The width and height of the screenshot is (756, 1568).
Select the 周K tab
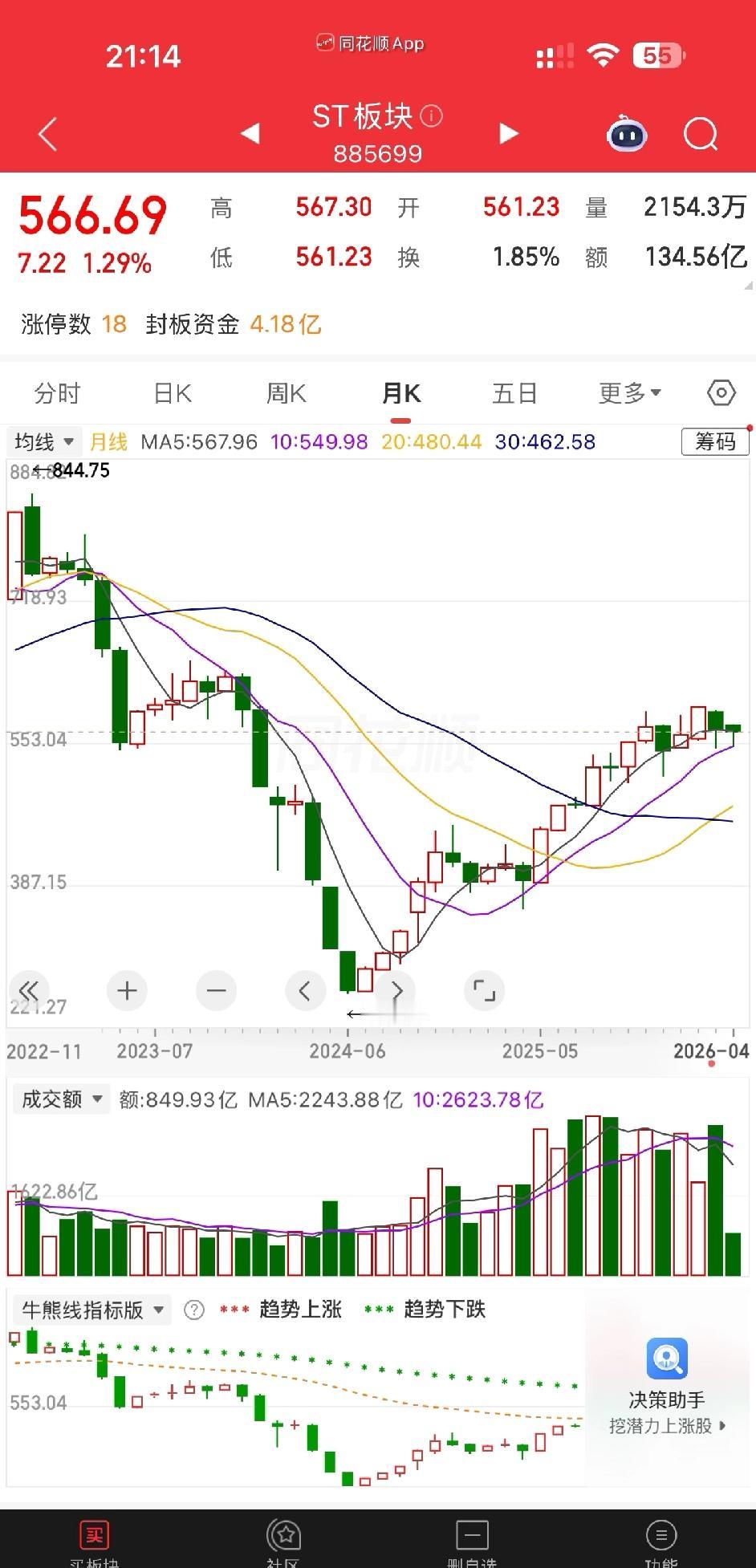pyautogui.click(x=287, y=393)
